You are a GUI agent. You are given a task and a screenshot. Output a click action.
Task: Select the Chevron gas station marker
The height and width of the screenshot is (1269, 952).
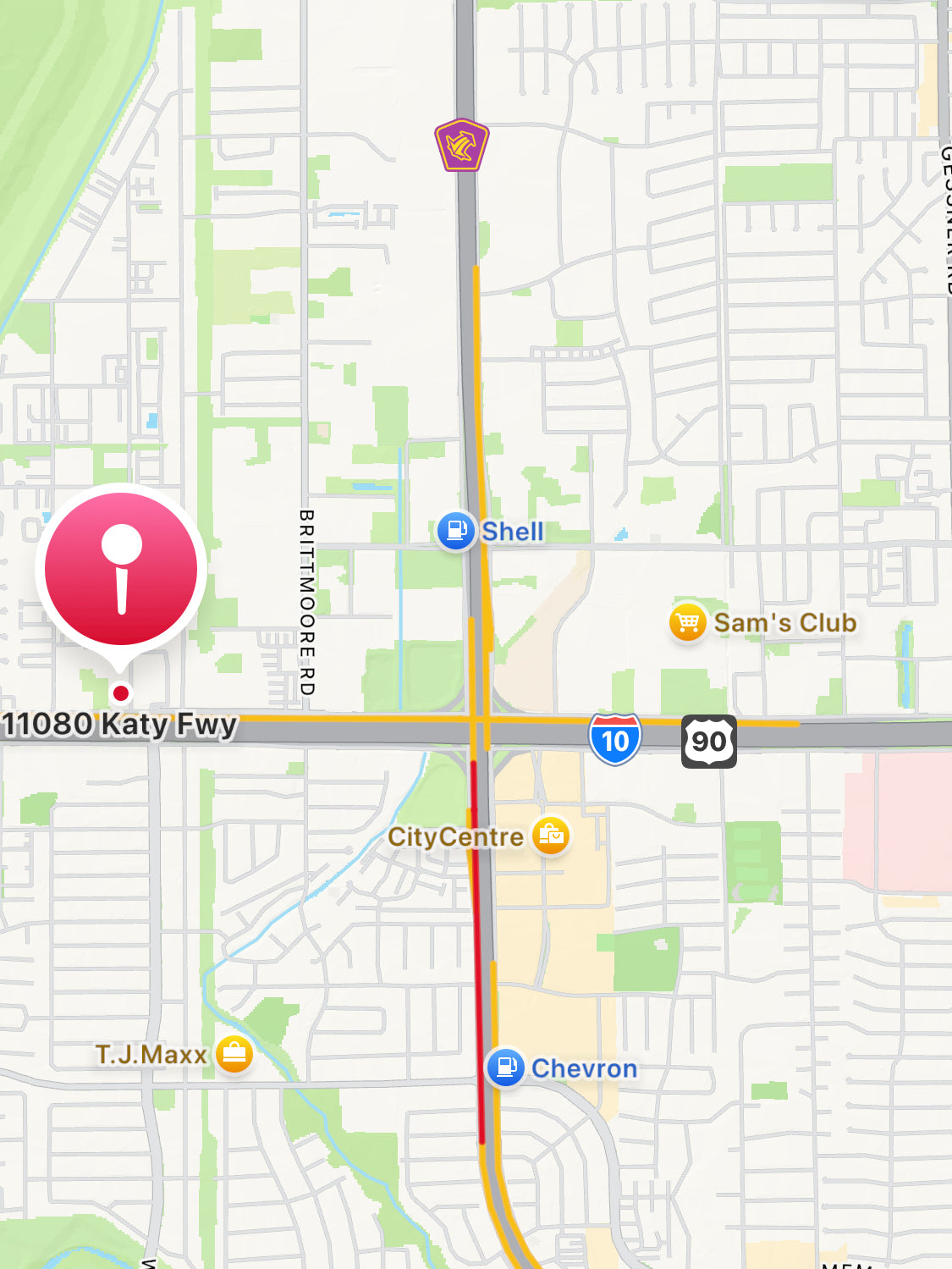(506, 1068)
